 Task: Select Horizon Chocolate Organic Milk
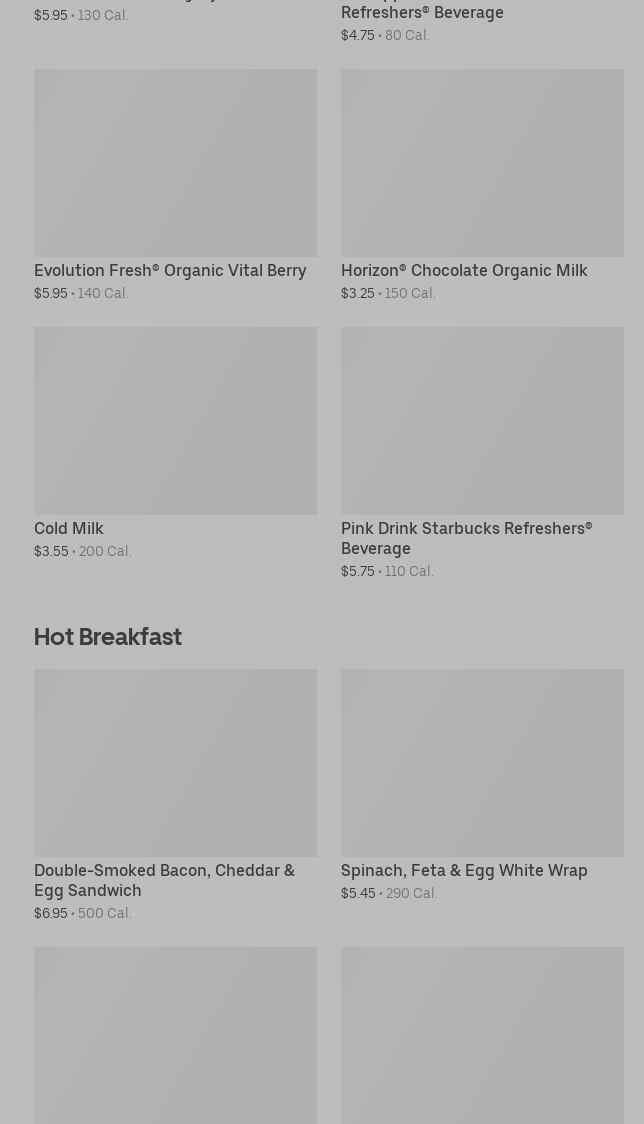pyautogui.click(x=482, y=185)
